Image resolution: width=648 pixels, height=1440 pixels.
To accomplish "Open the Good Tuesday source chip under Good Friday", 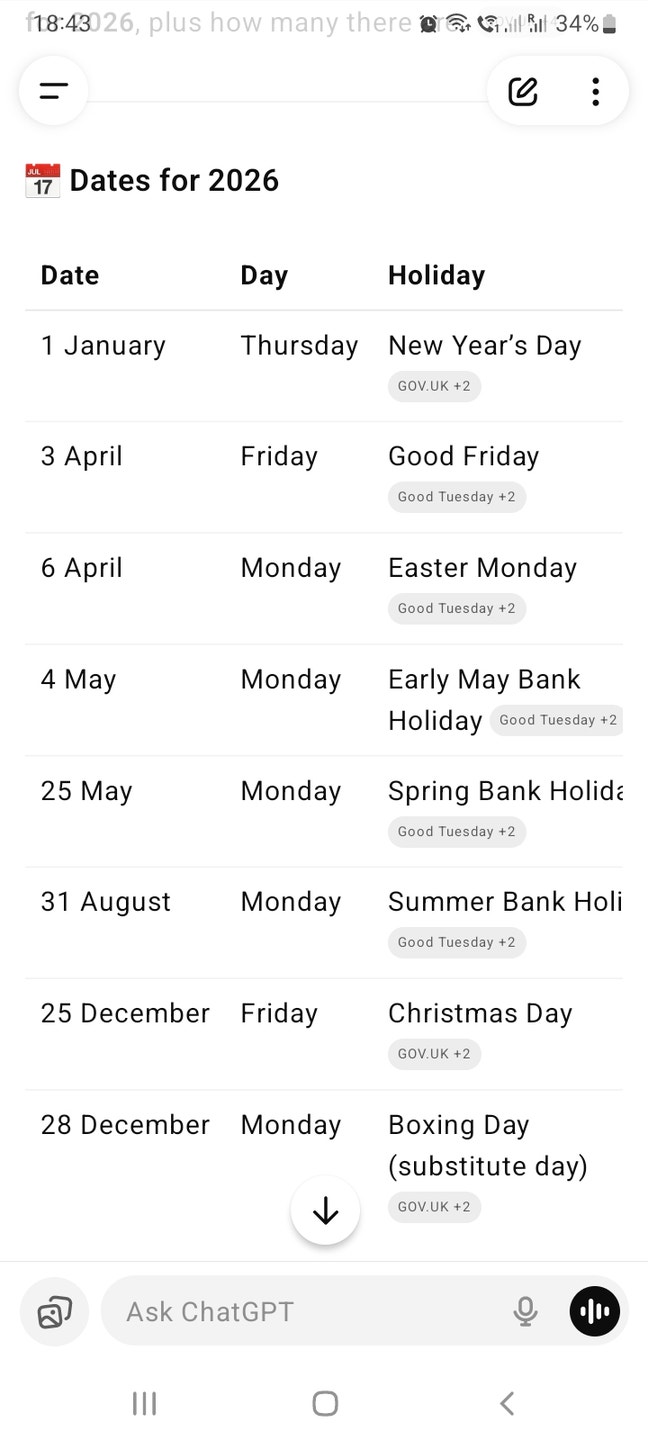I will pos(456,497).
